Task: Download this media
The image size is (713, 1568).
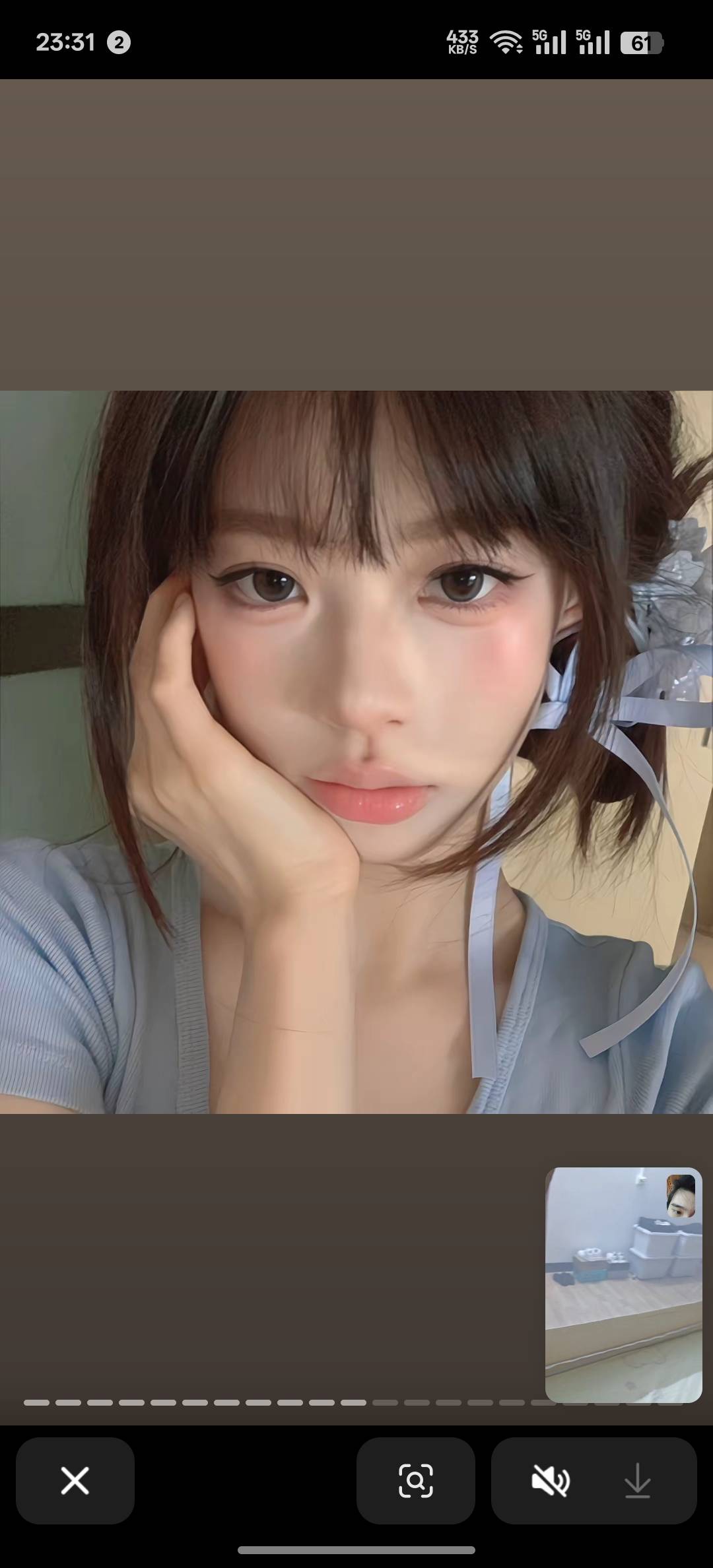Action: tap(637, 1480)
